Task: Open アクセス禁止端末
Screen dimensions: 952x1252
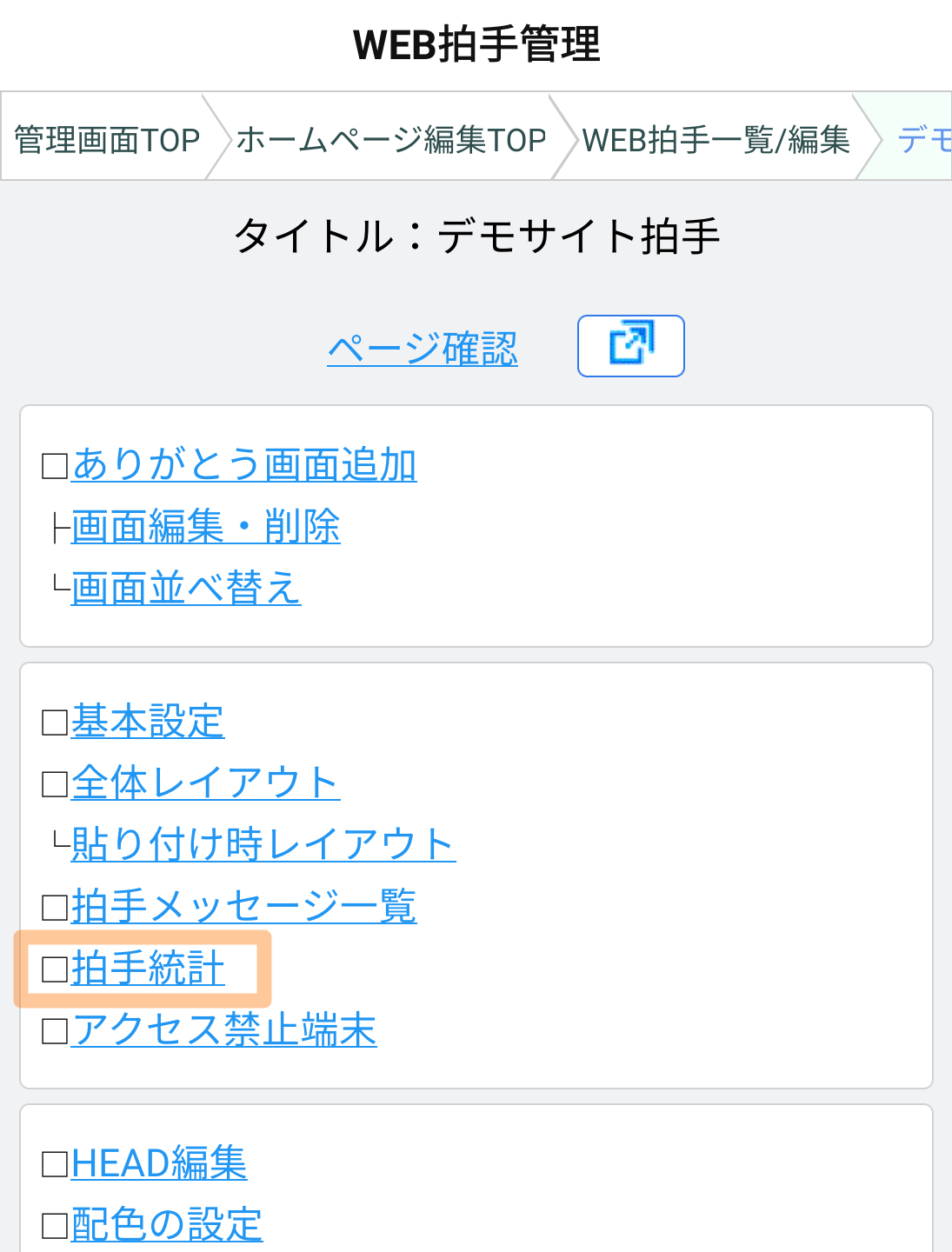Action: click(x=224, y=1030)
